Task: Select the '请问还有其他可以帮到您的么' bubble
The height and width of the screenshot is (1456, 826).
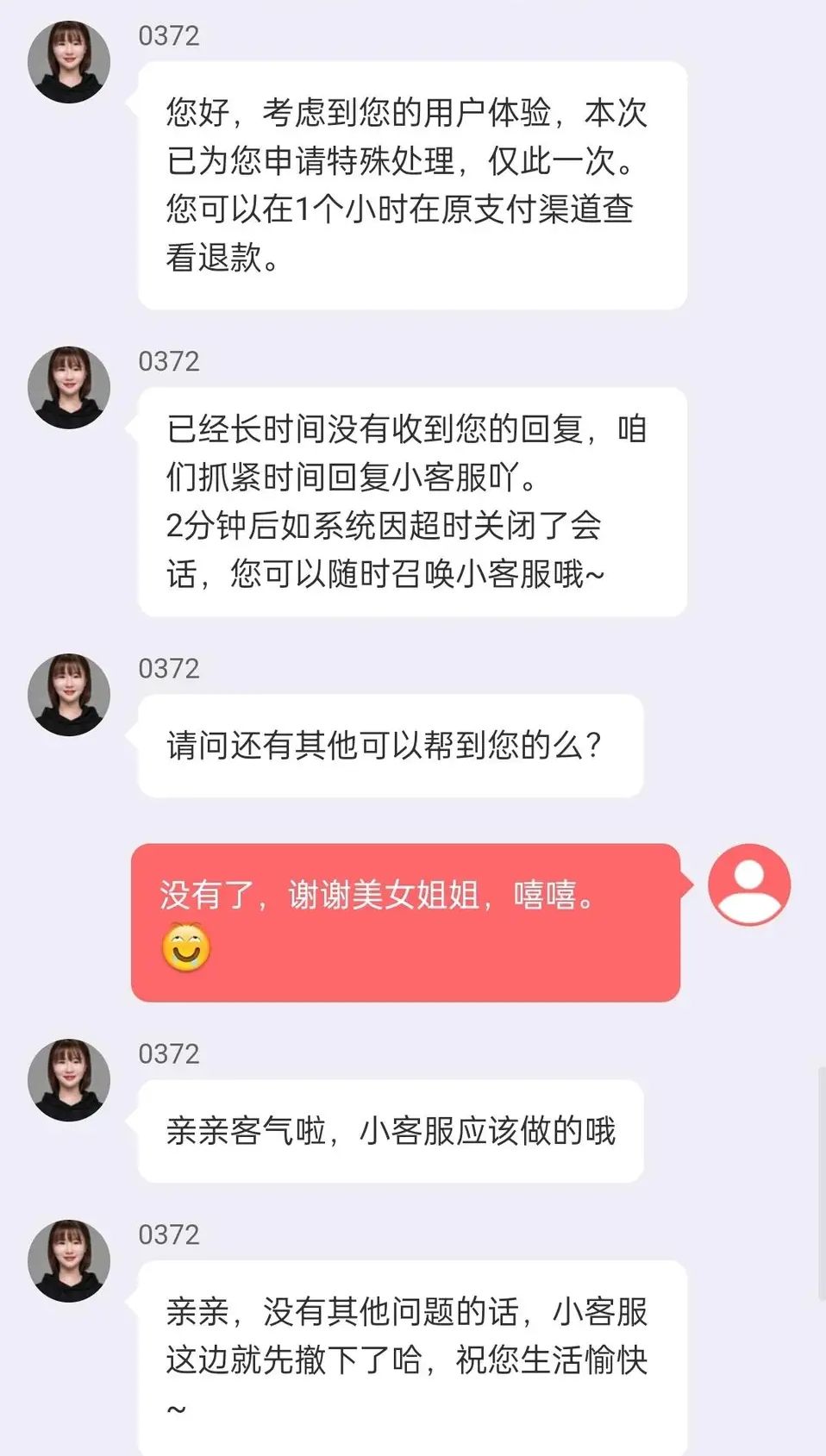Action: tap(388, 747)
